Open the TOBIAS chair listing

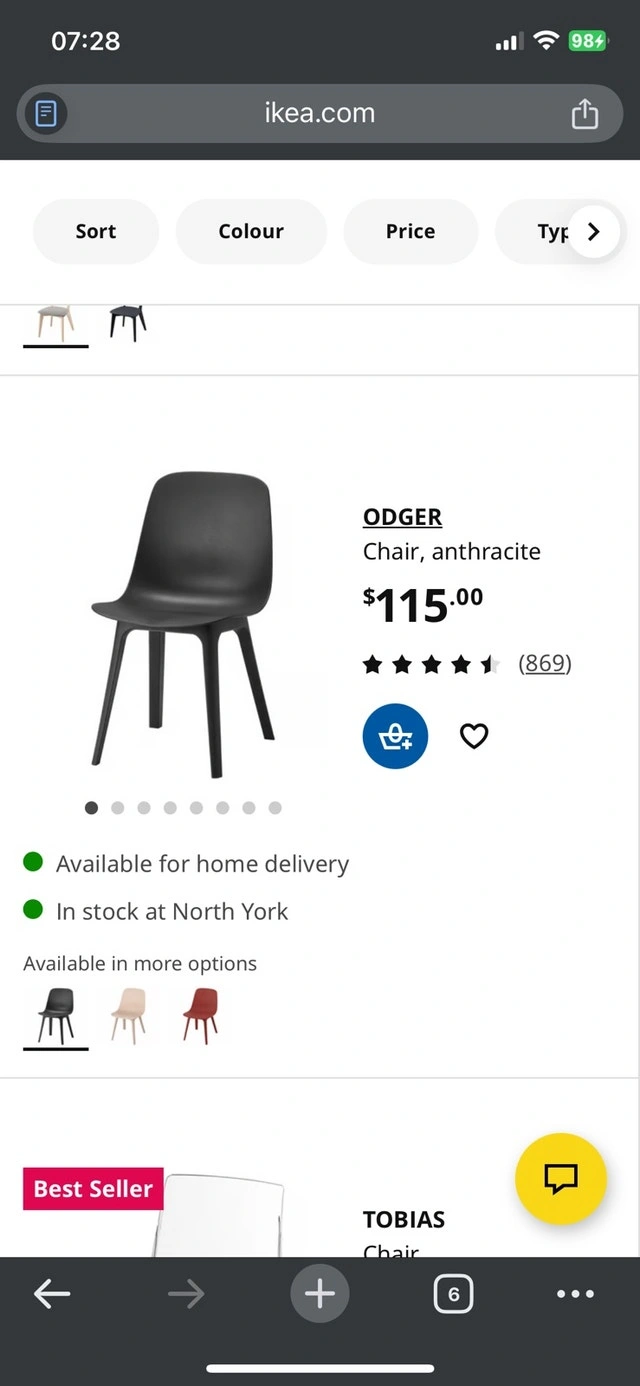pos(404,1220)
